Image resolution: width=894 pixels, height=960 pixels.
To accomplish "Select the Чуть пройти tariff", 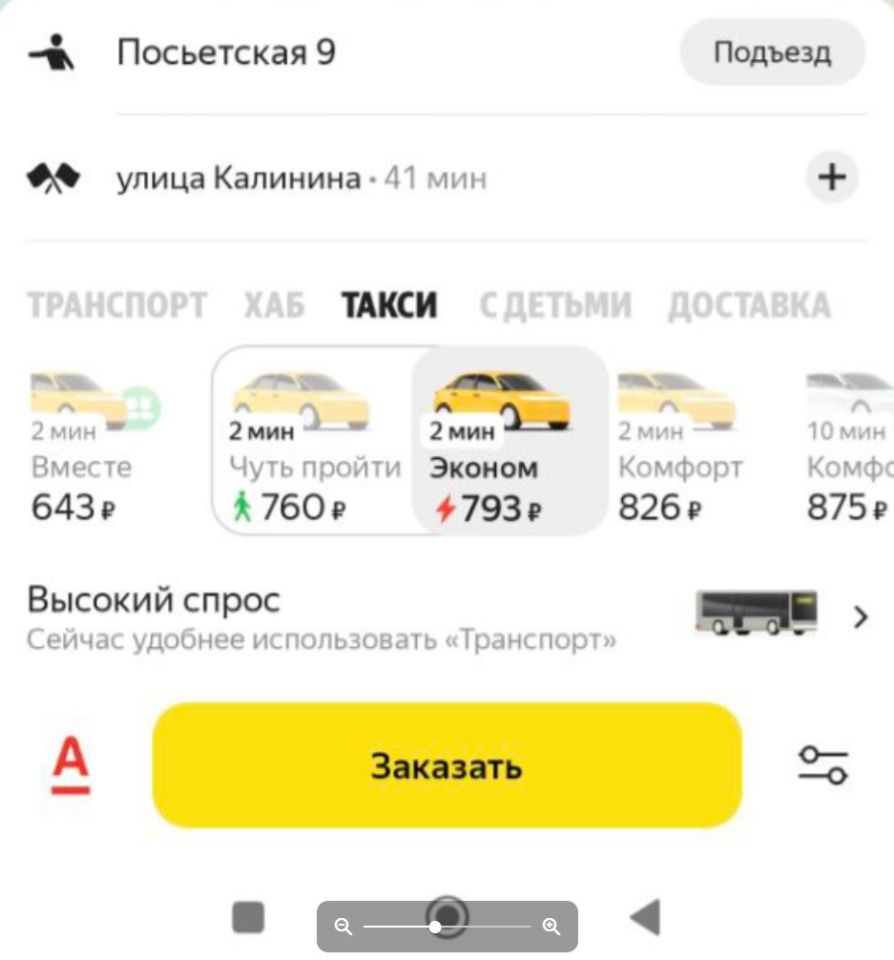I will 314,447.
